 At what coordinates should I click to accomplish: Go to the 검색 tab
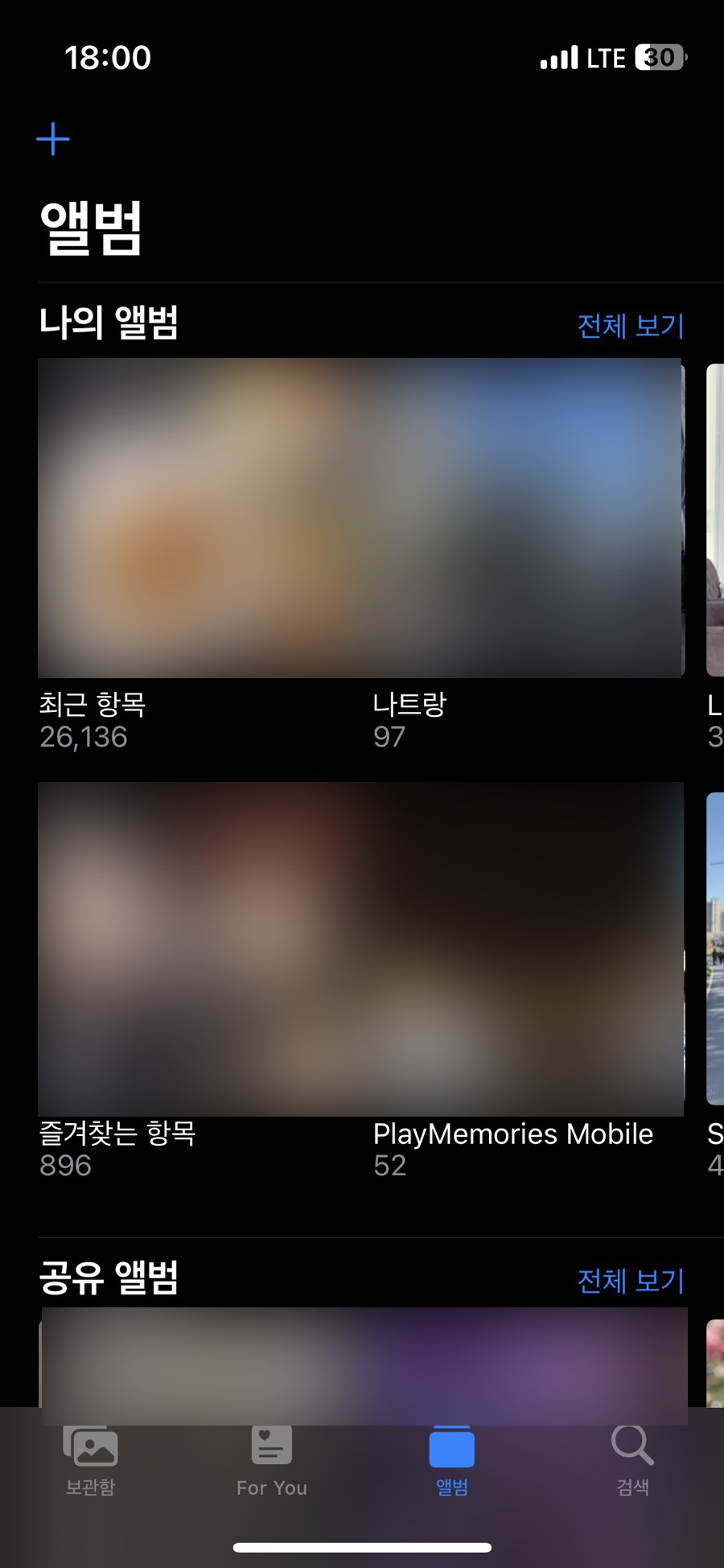pos(633,1460)
